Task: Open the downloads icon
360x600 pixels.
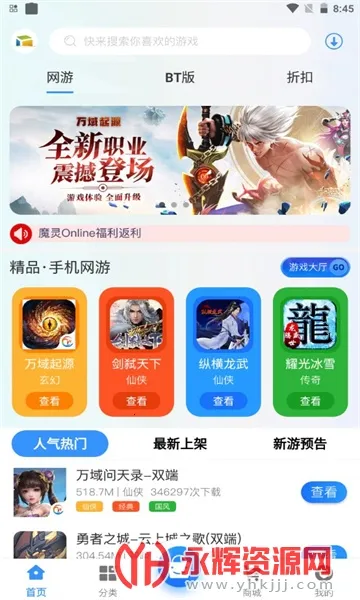Action: tap(334, 41)
